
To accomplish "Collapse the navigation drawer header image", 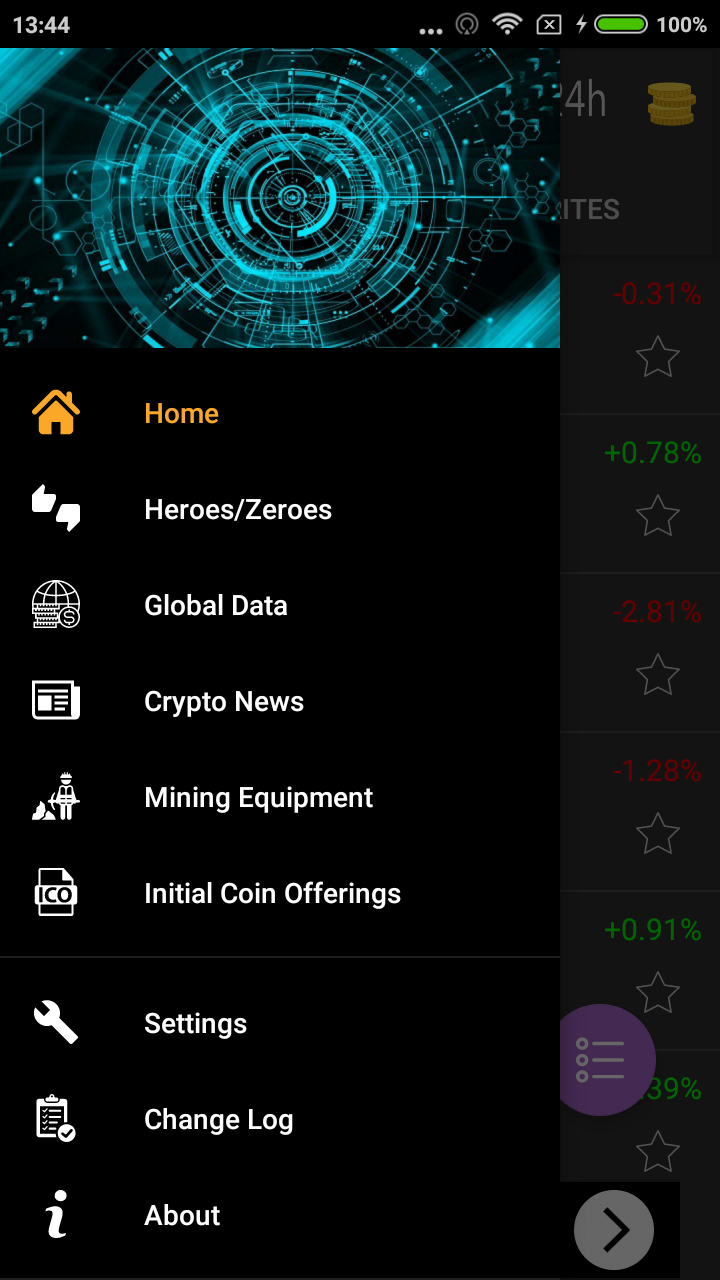I will pyautogui.click(x=280, y=197).
